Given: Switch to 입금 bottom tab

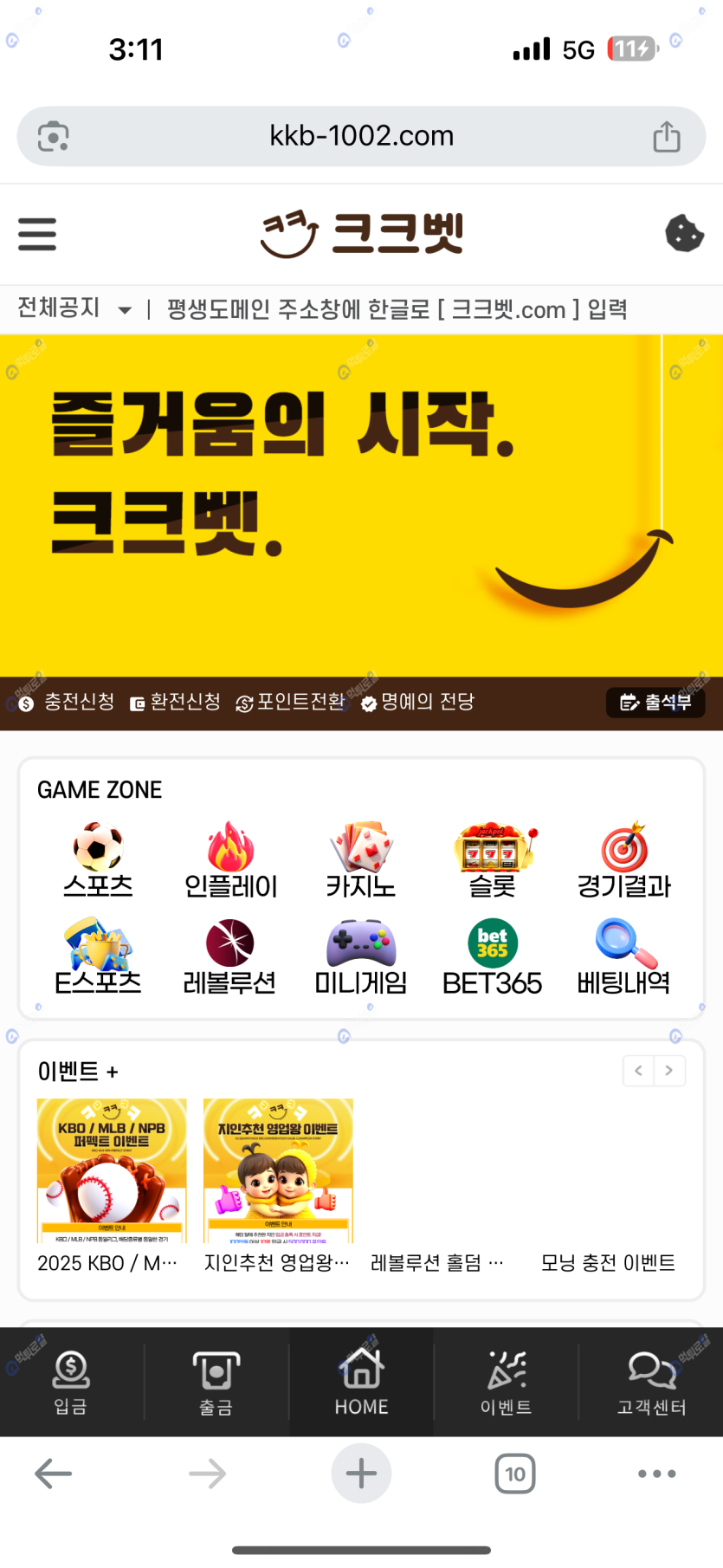Looking at the screenshot, I should point(71,1382).
